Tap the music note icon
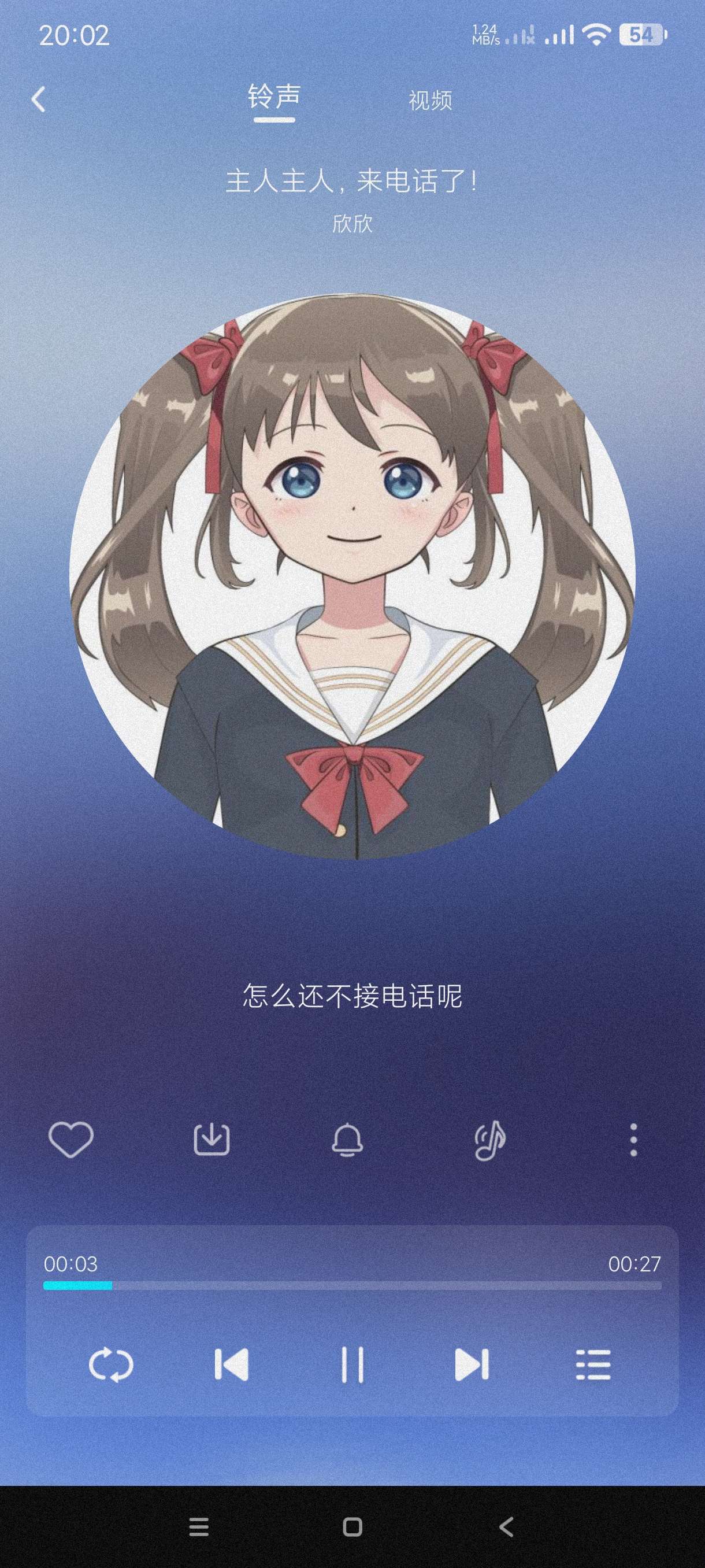The width and height of the screenshot is (705, 1568). click(490, 1140)
